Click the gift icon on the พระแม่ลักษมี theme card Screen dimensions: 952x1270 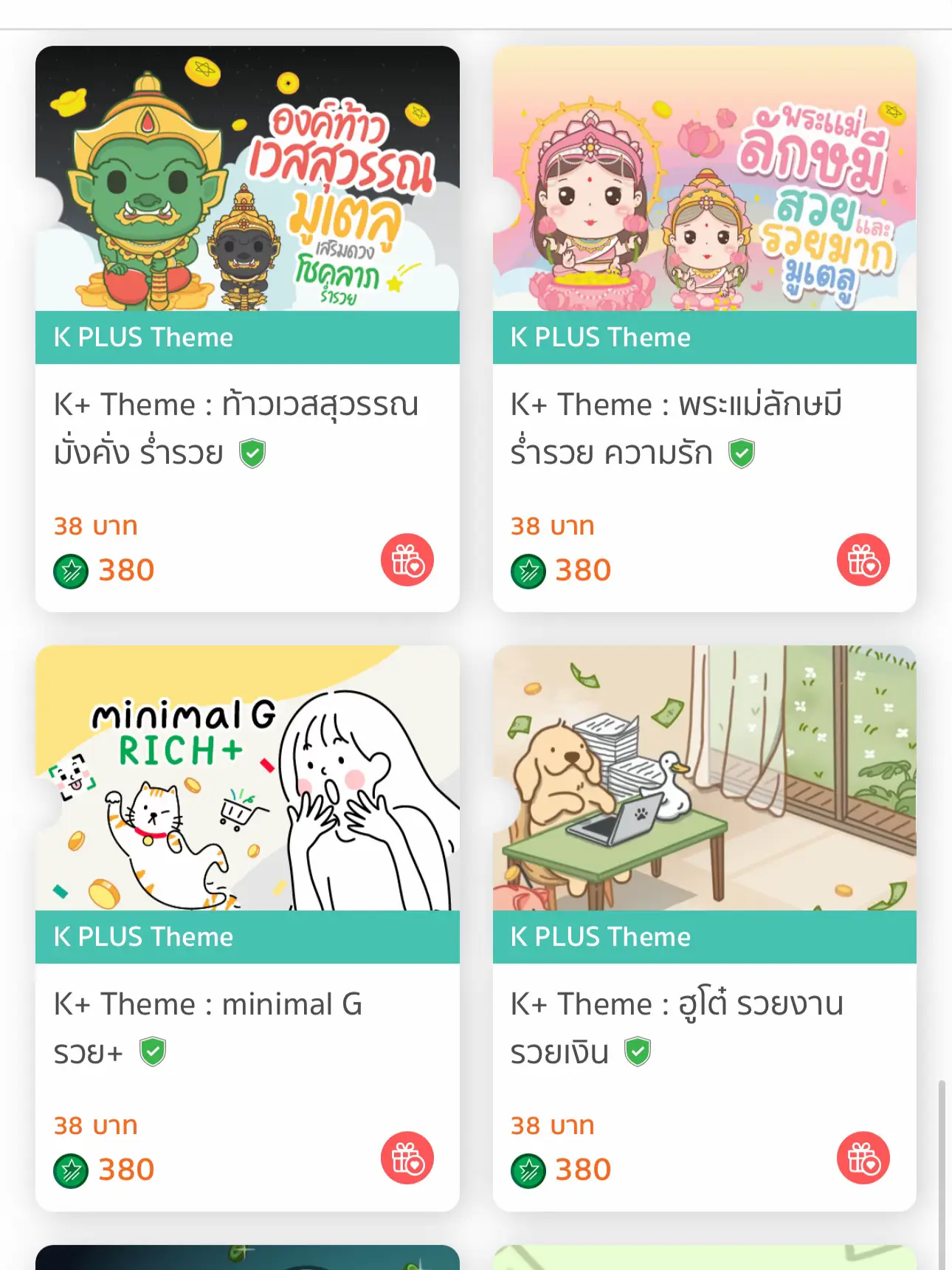863,560
